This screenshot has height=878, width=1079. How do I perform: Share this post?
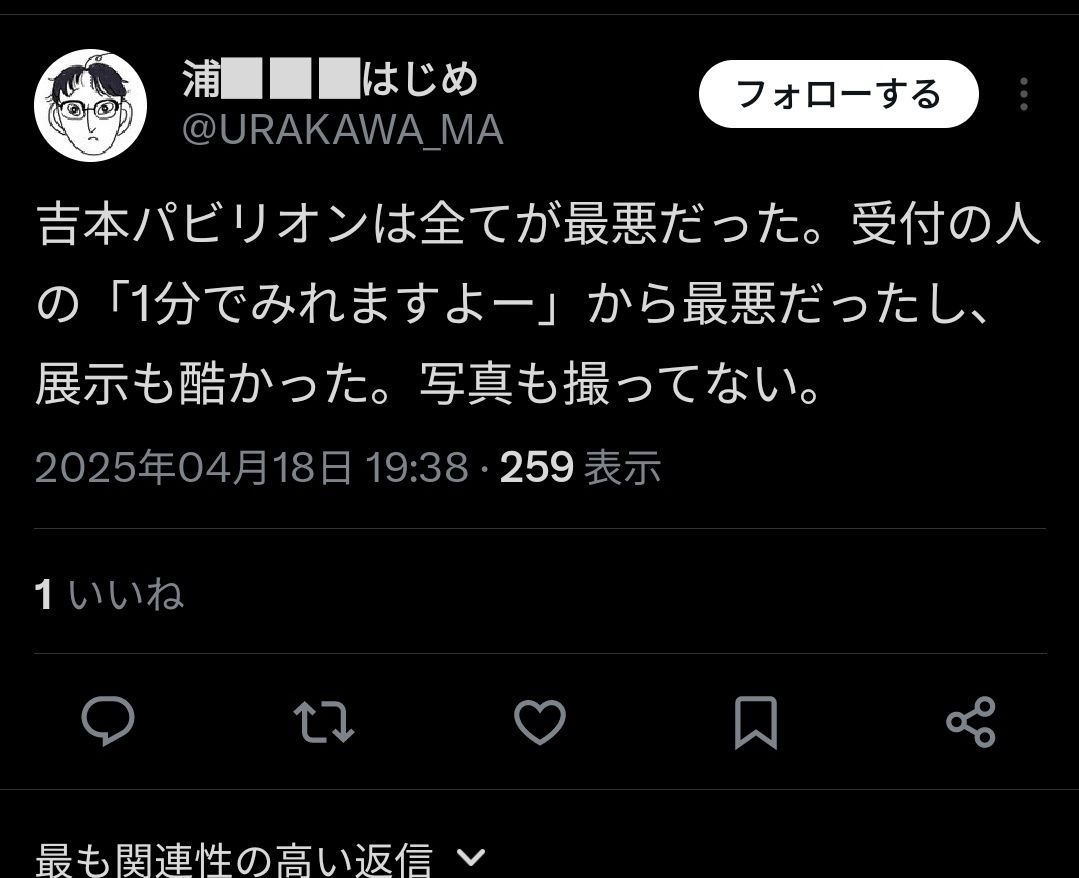(x=970, y=721)
